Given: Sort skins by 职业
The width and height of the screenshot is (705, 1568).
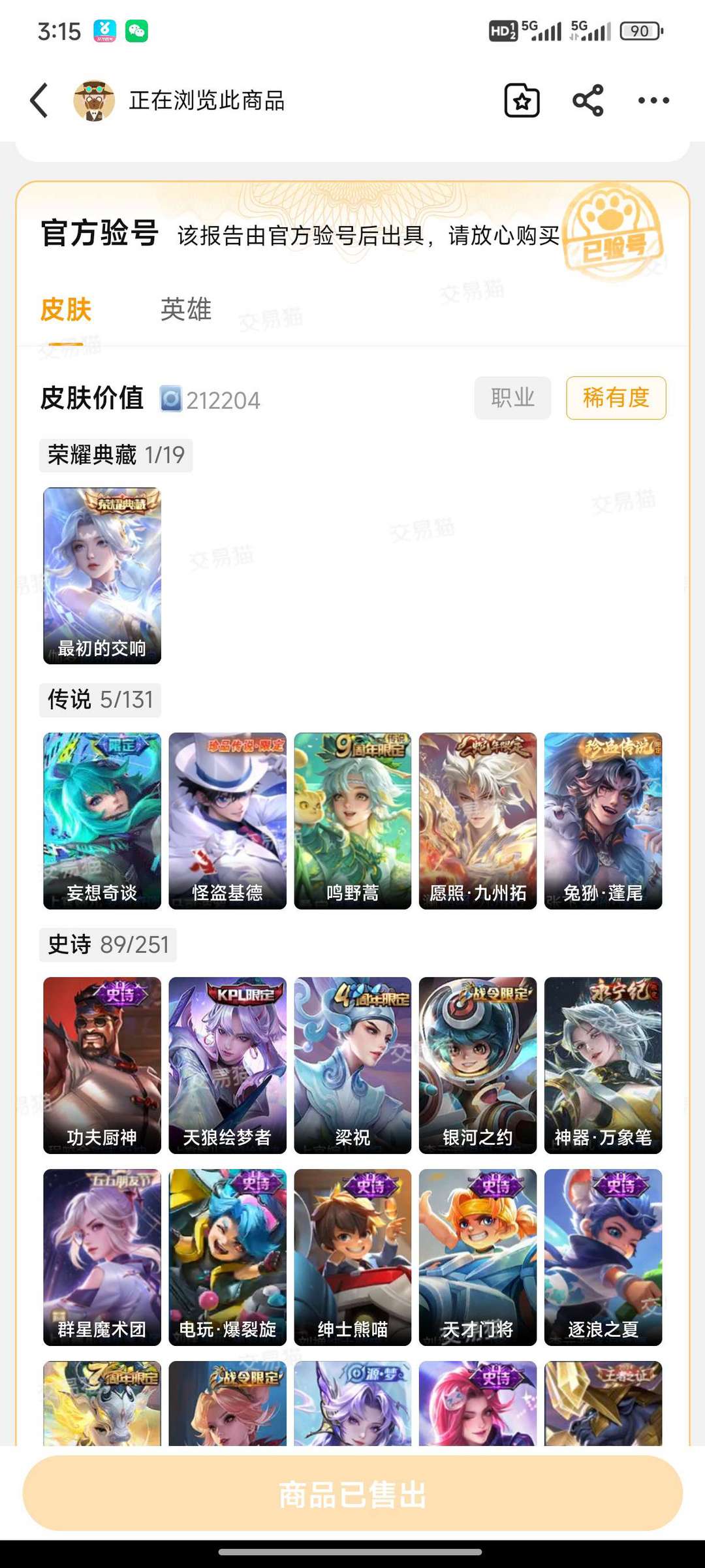Looking at the screenshot, I should [x=513, y=398].
